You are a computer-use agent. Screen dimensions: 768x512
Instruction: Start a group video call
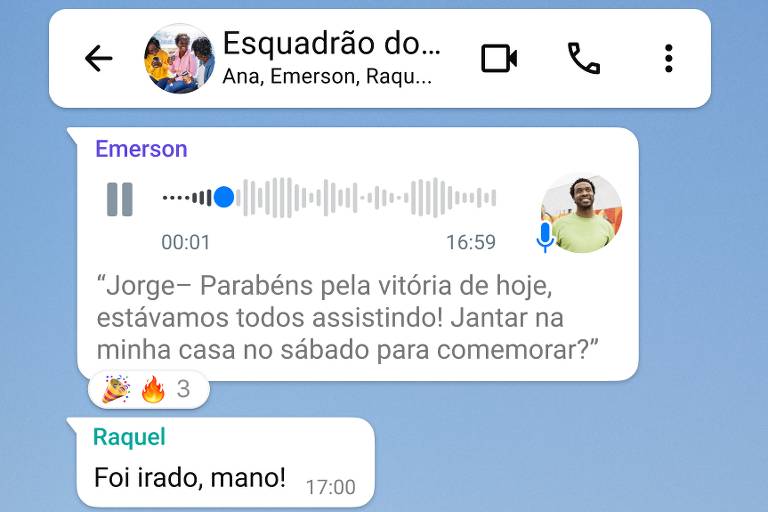tap(498, 59)
